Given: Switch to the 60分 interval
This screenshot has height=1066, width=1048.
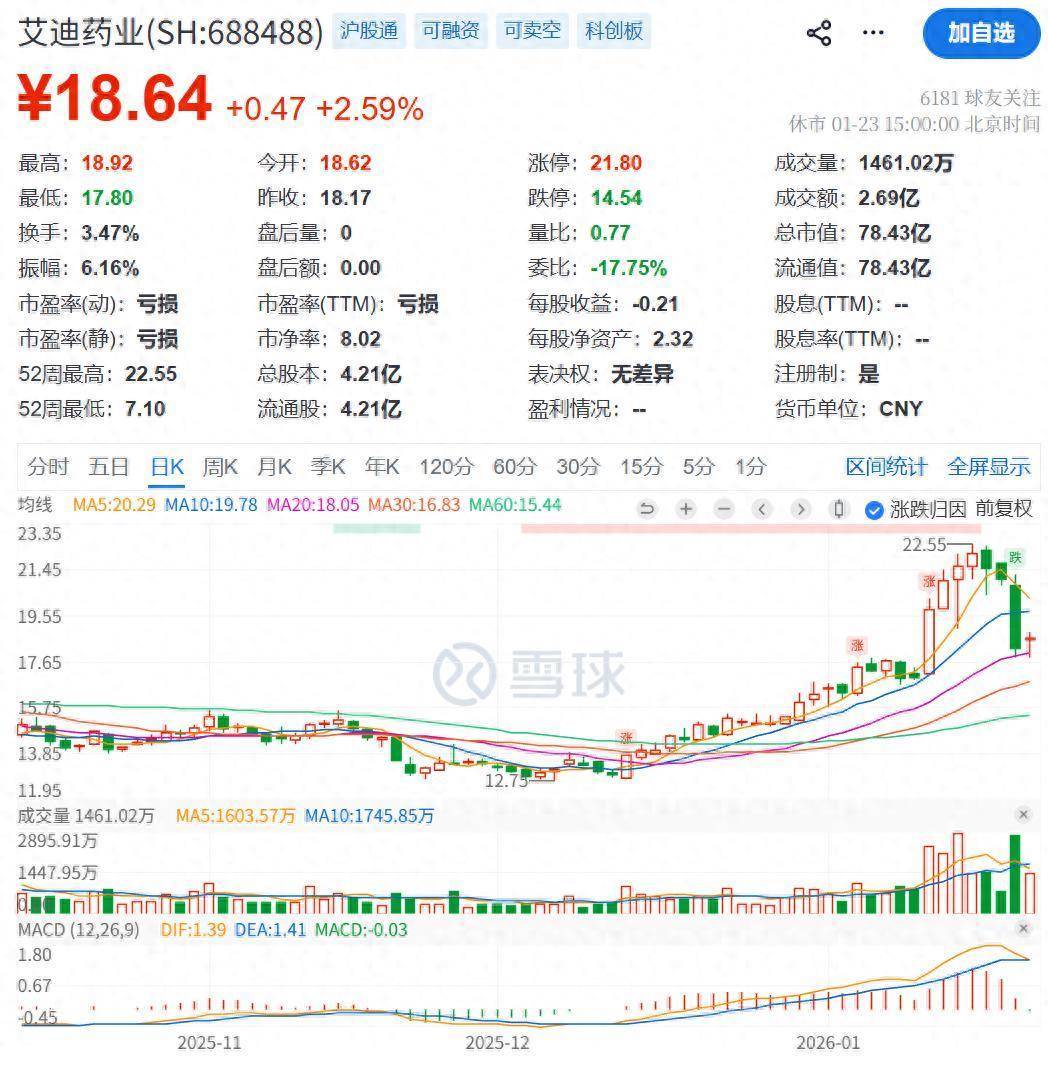Looking at the screenshot, I should pyautogui.click(x=514, y=467).
